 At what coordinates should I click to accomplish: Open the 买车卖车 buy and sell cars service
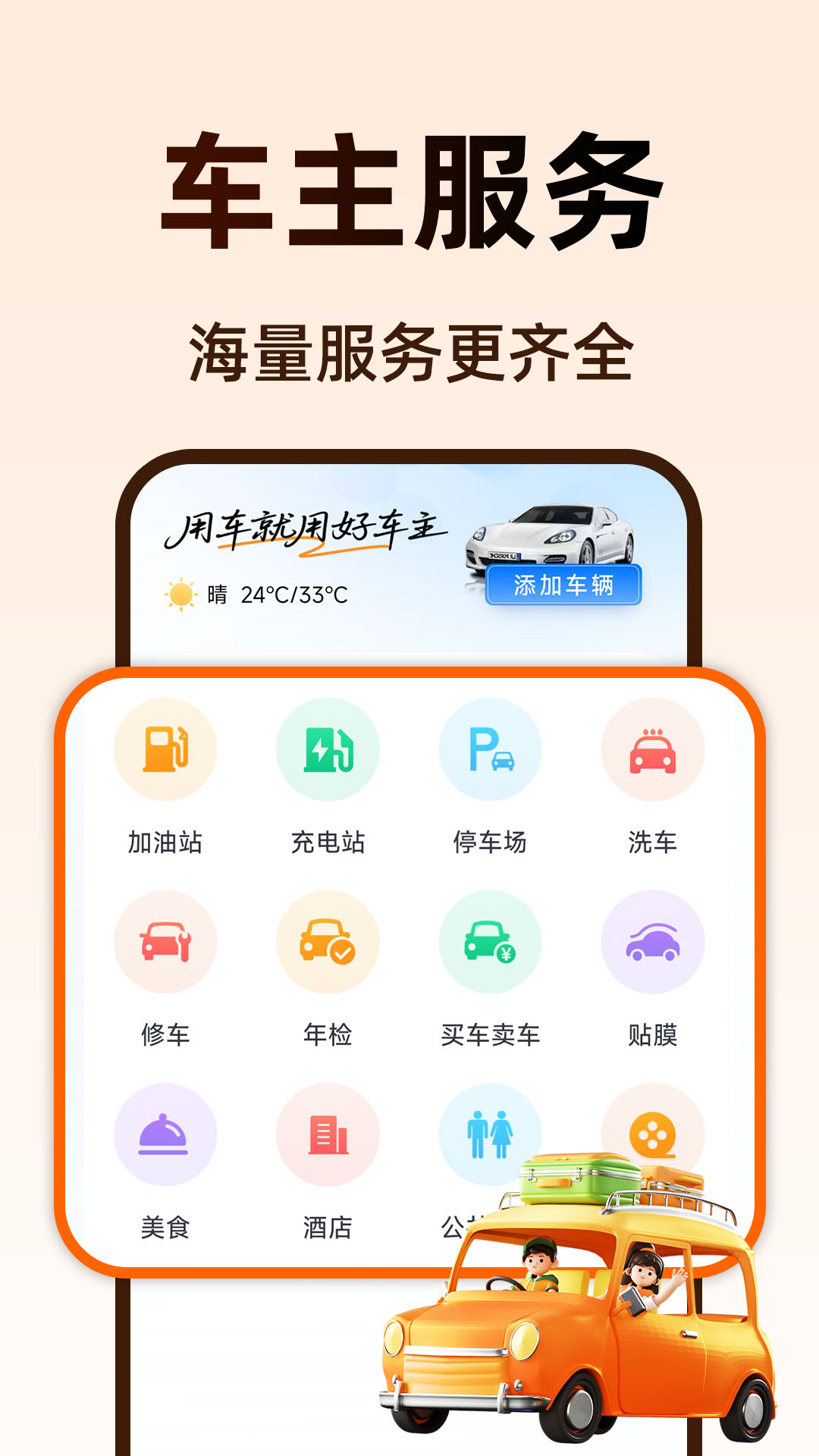[489, 942]
